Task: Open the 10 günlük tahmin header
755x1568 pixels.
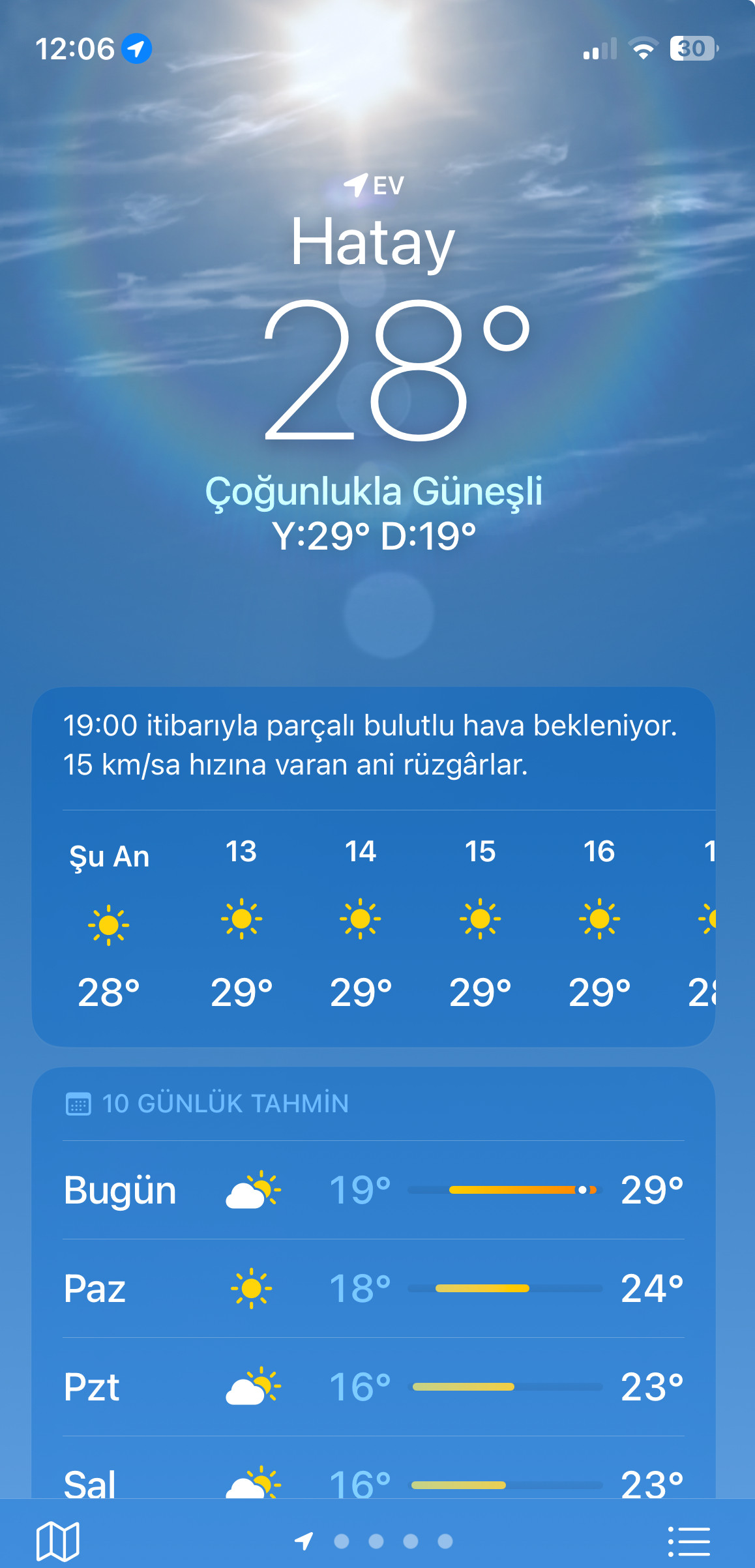Action: click(225, 1103)
